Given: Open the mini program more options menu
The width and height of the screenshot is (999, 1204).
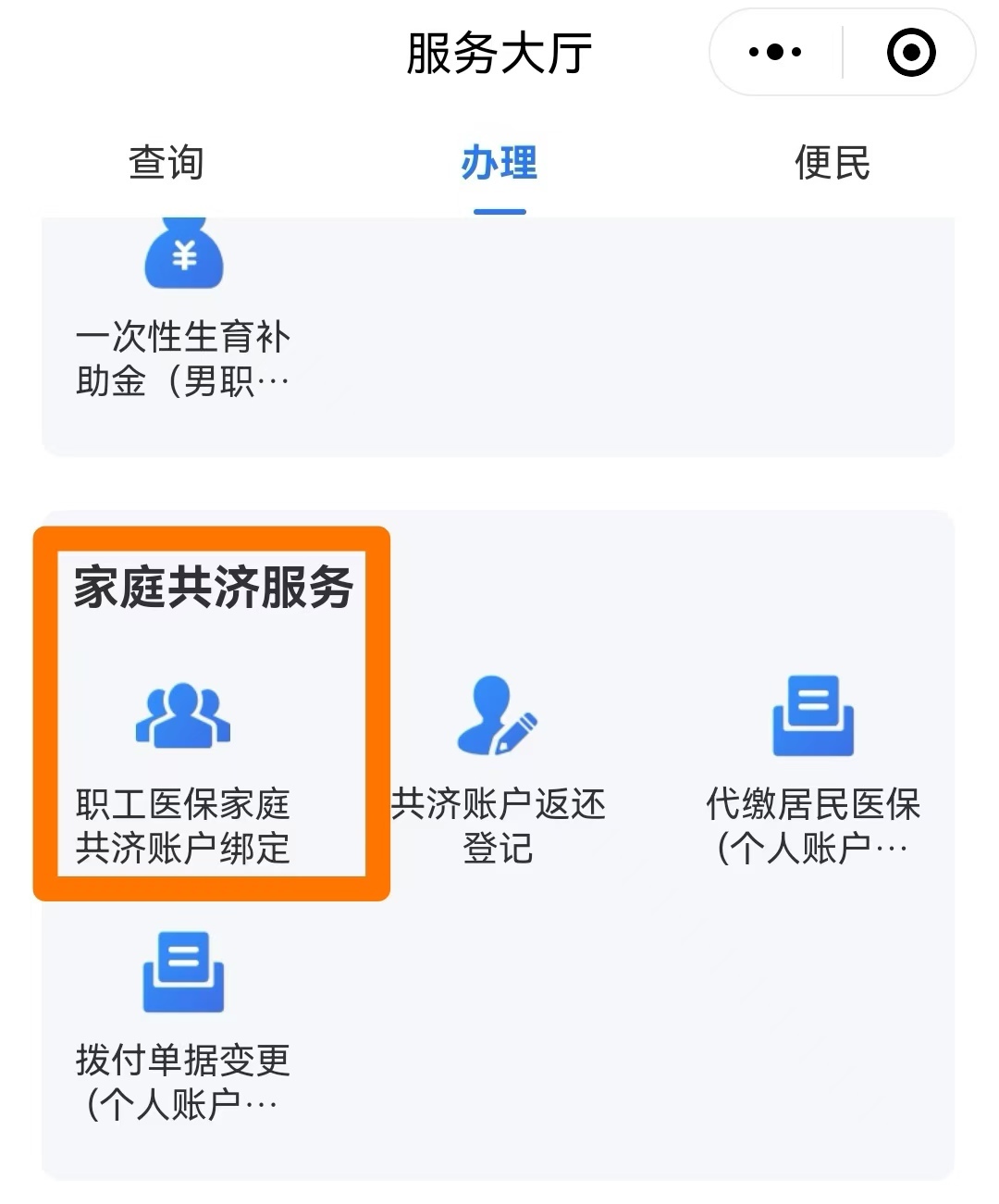Looking at the screenshot, I should coord(775,53).
